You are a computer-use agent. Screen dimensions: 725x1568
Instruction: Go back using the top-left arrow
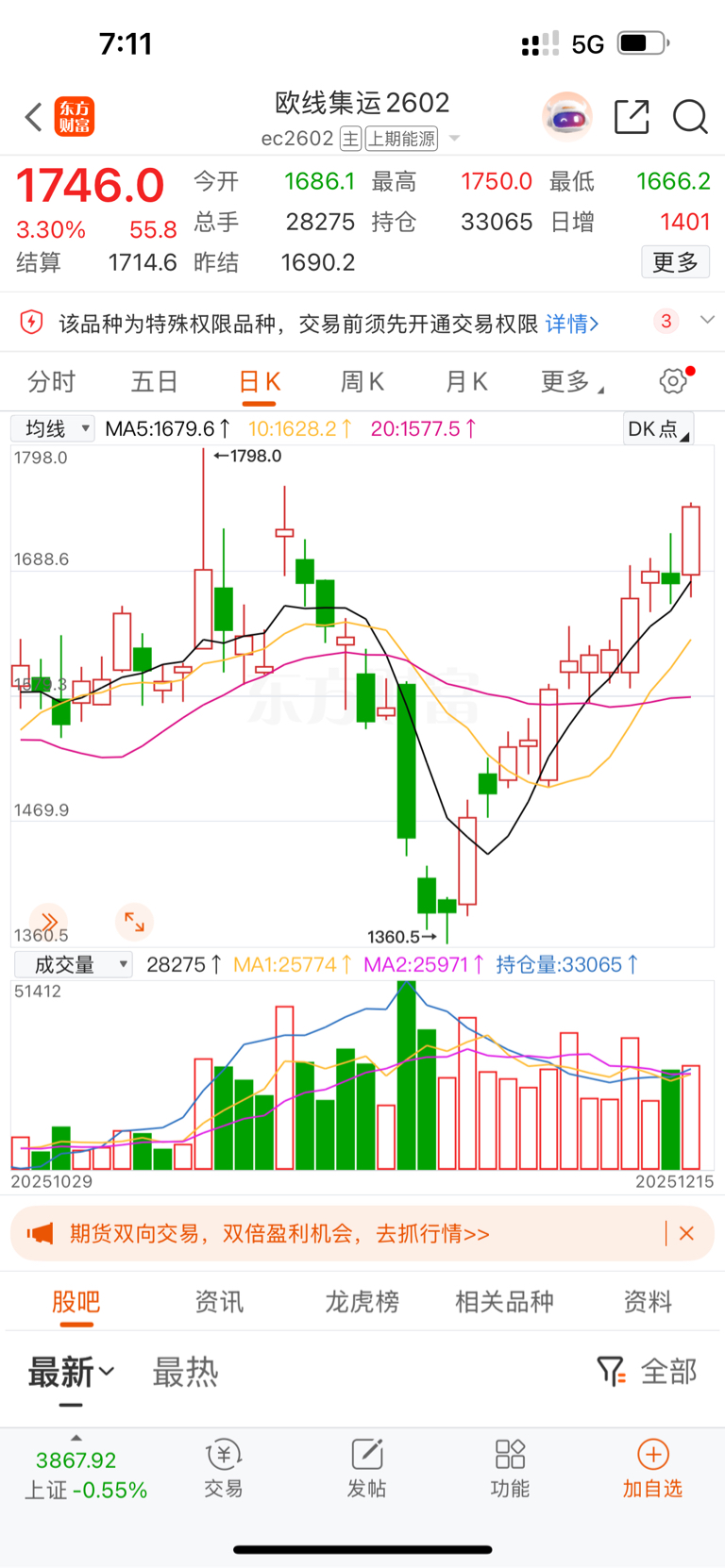point(34,117)
